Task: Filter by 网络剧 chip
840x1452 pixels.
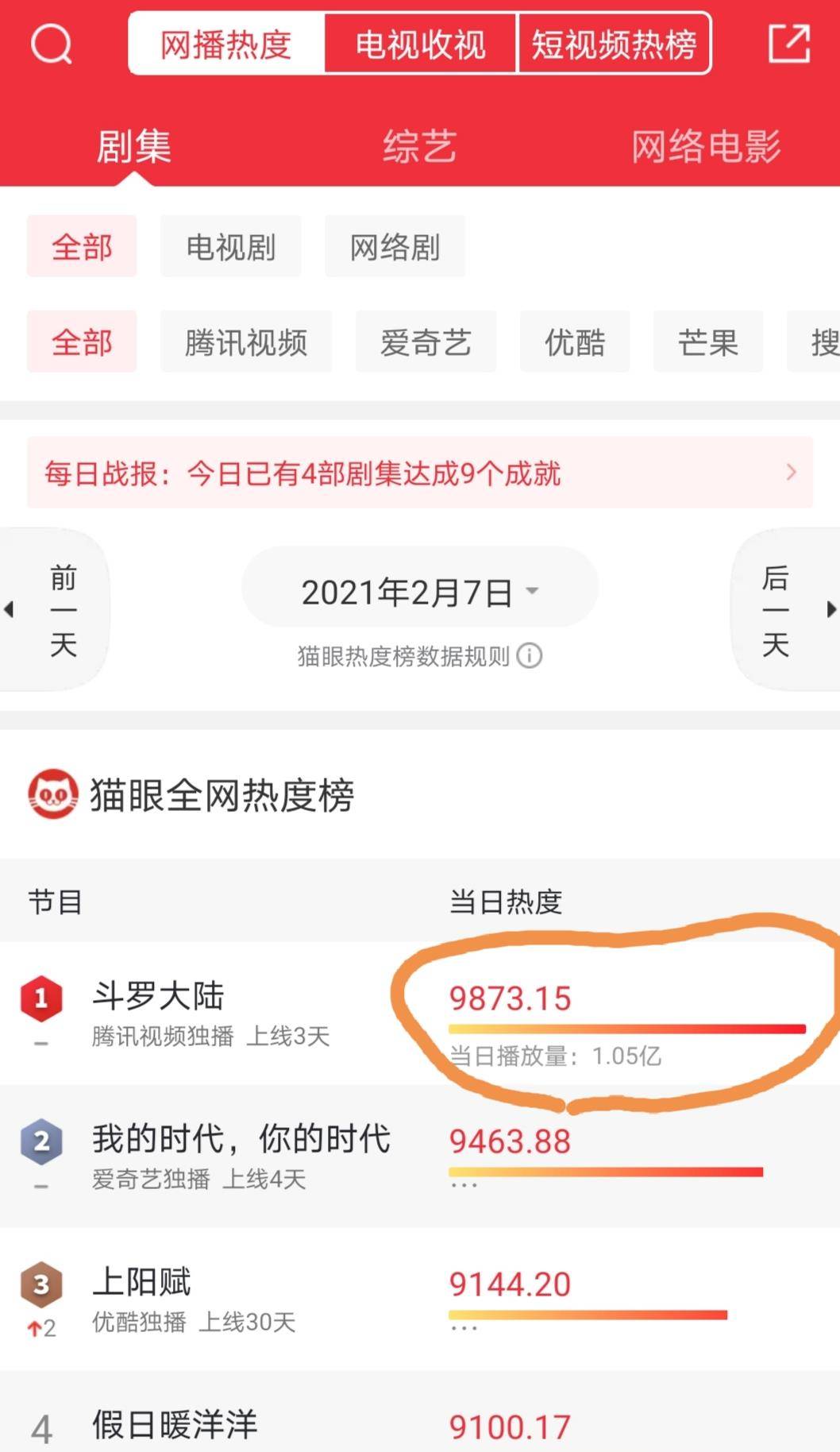Action: pyautogui.click(x=395, y=247)
